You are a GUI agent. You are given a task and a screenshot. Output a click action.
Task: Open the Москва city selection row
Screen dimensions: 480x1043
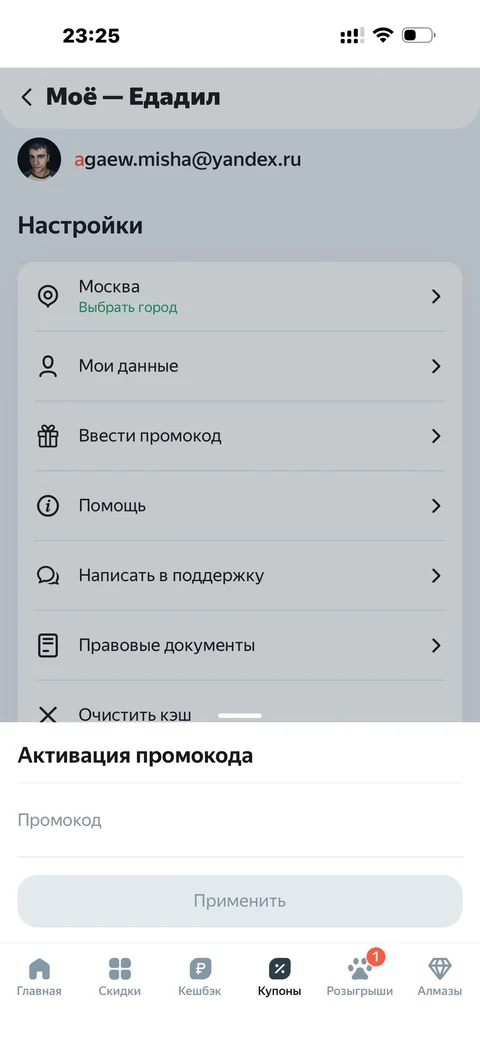coord(239,296)
